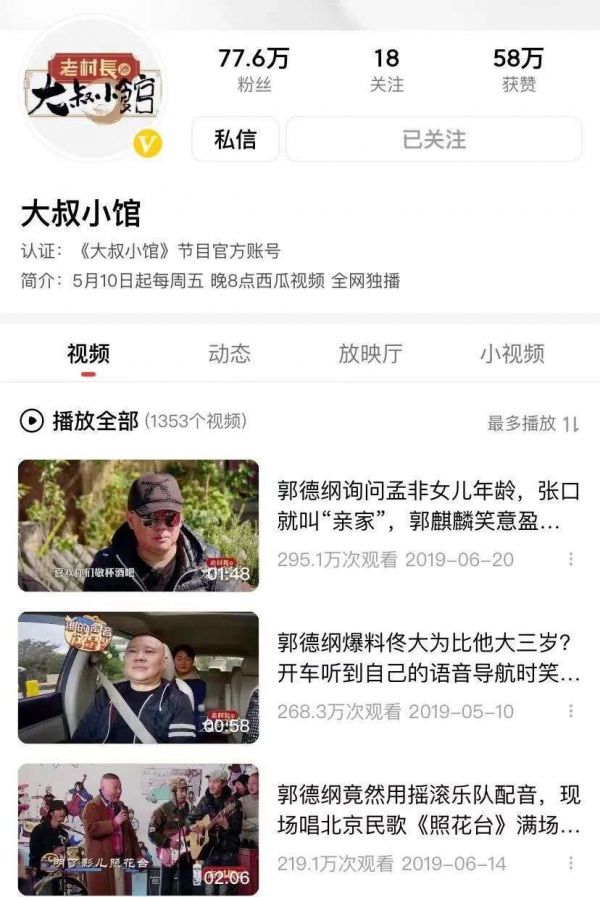The width and height of the screenshot is (600, 897).
Task: Open more options for the 2019-06-20 video
Action: tap(571, 560)
